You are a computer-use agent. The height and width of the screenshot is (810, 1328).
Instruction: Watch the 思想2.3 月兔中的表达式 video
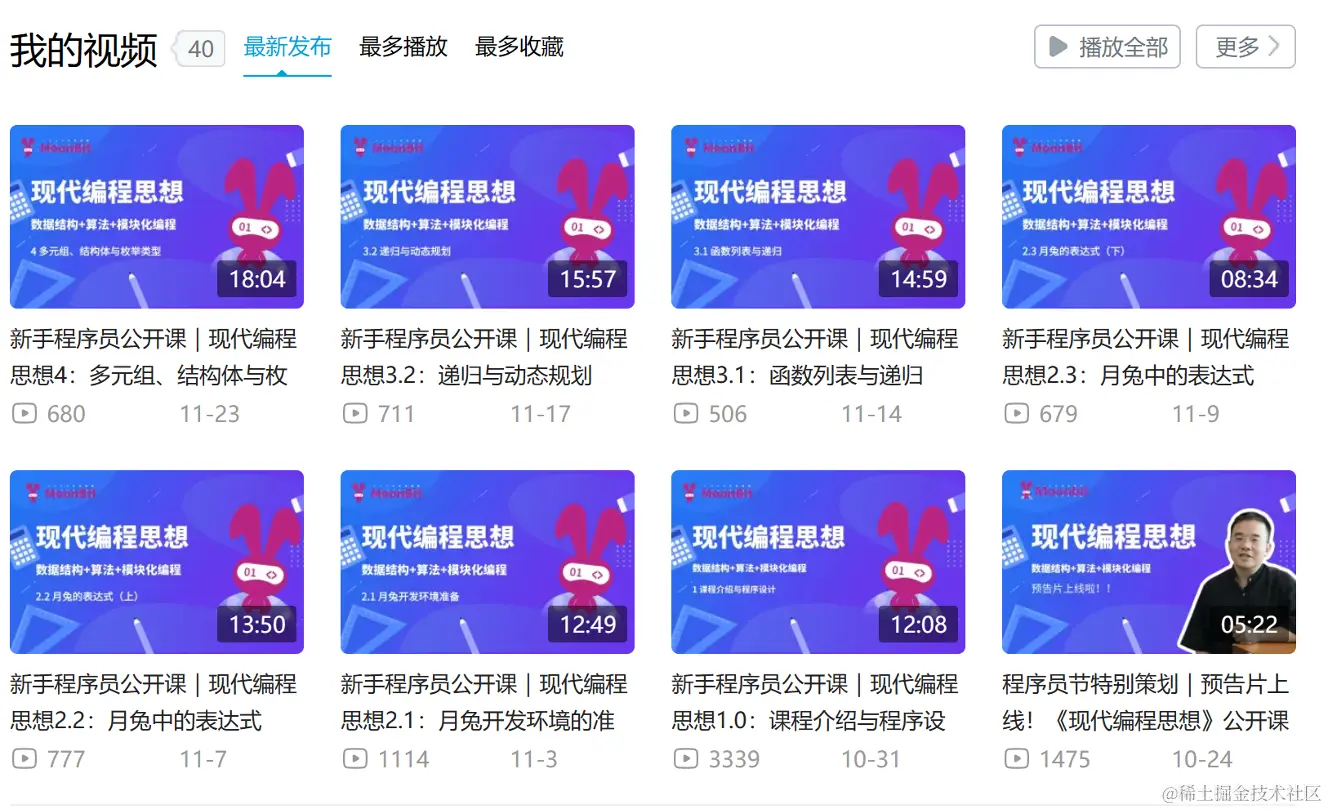coord(1148,216)
